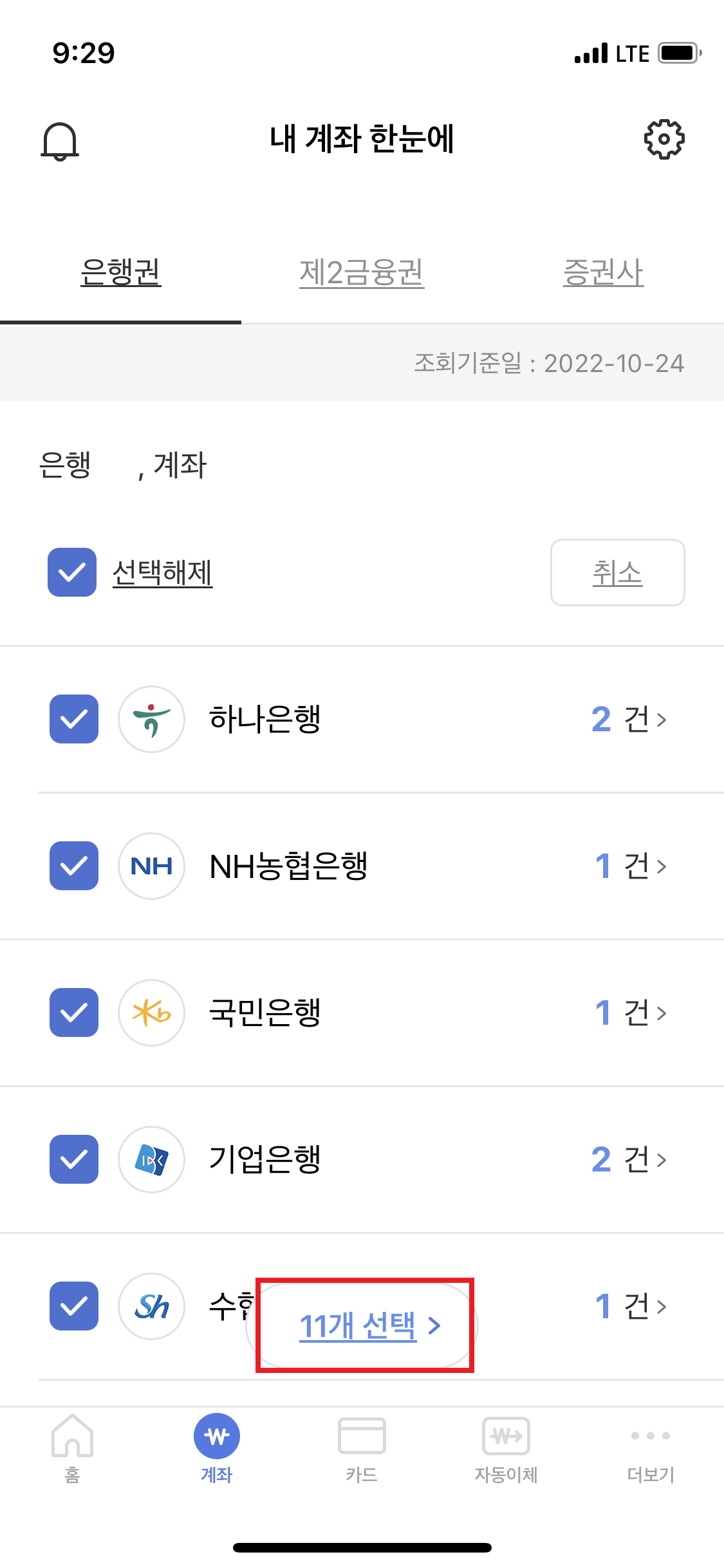724x1568 pixels.
Task: Uncheck the 선택해제 select-all checkbox
Action: click(x=72, y=572)
